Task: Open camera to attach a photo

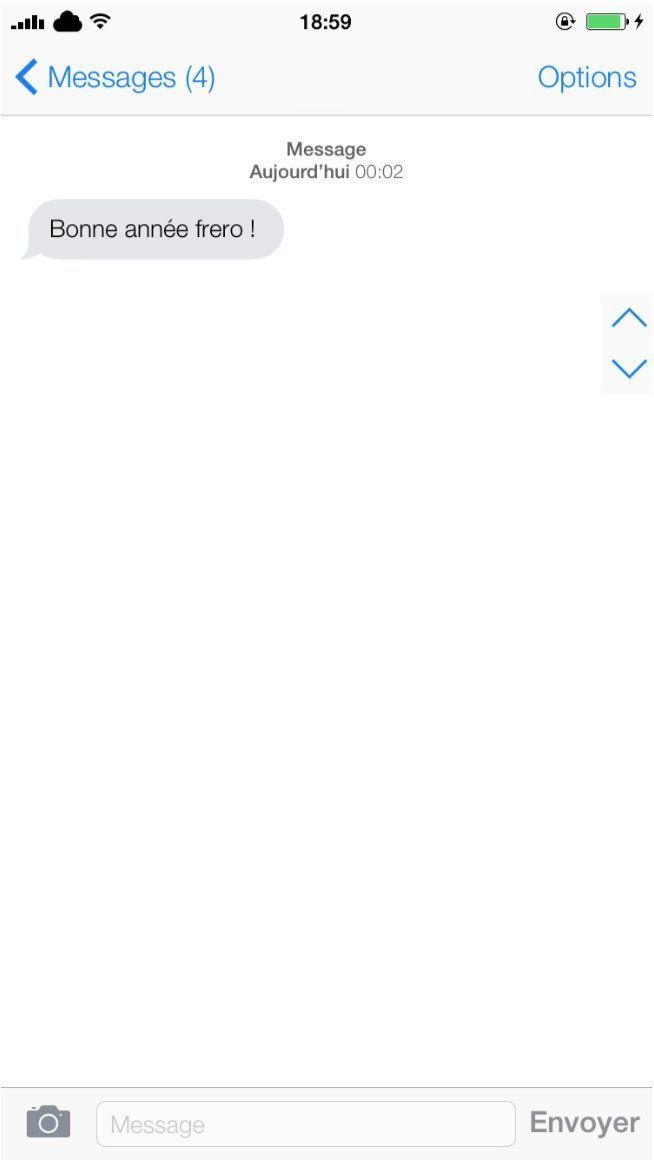Action: pos(48,1122)
